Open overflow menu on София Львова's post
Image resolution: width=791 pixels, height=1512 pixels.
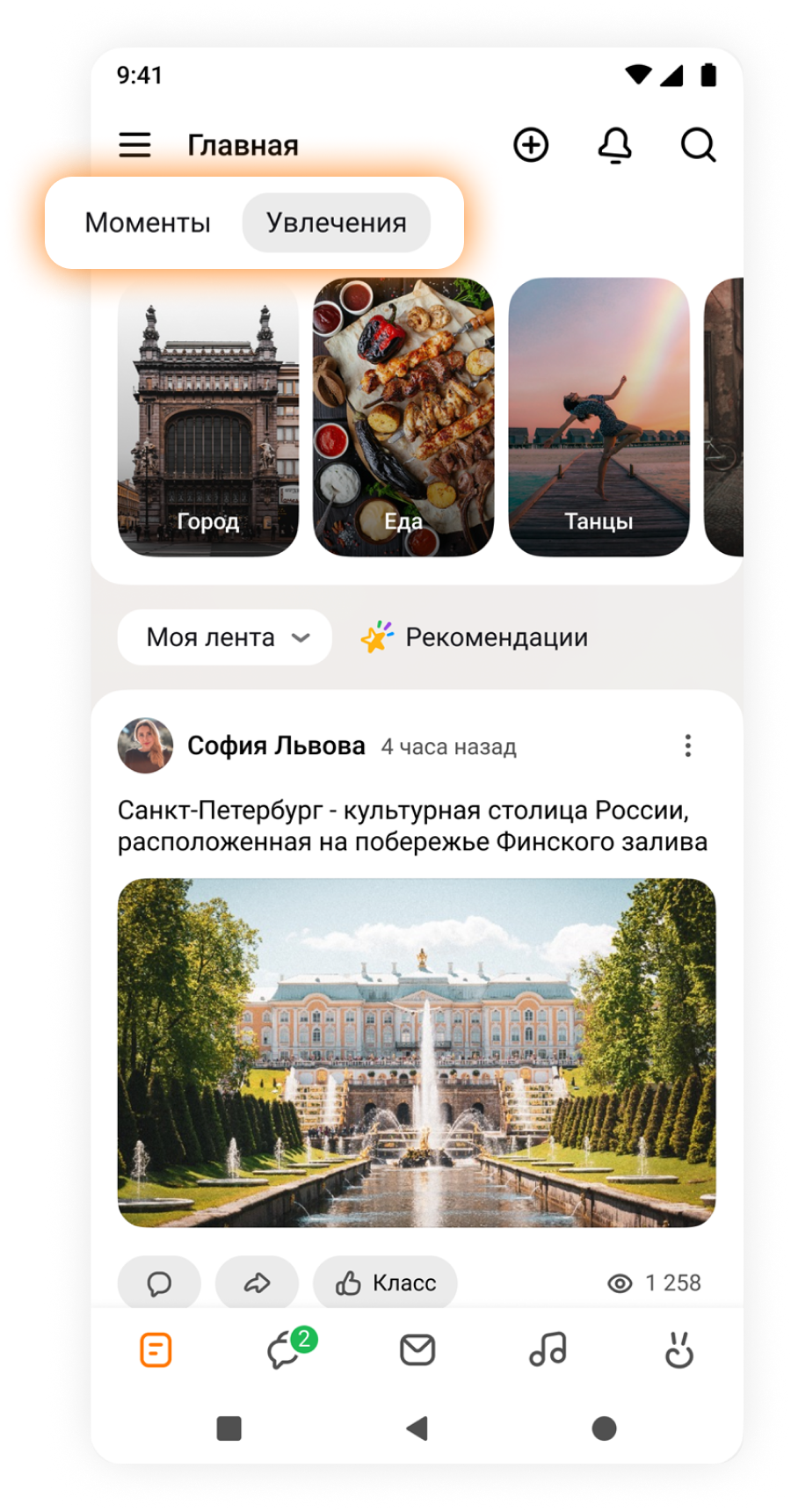pyautogui.click(x=688, y=745)
